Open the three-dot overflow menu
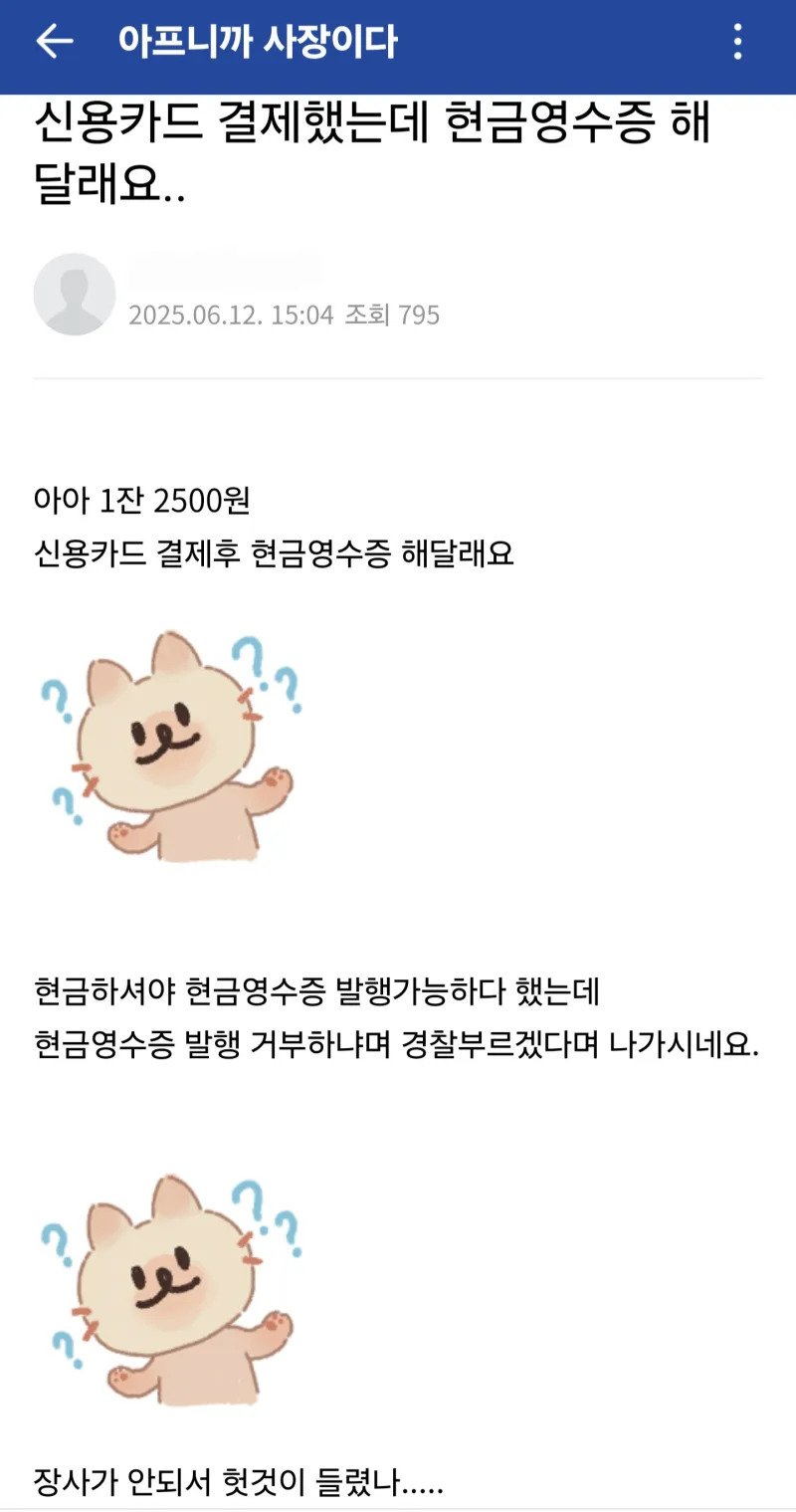The image size is (796, 1512). [737, 42]
